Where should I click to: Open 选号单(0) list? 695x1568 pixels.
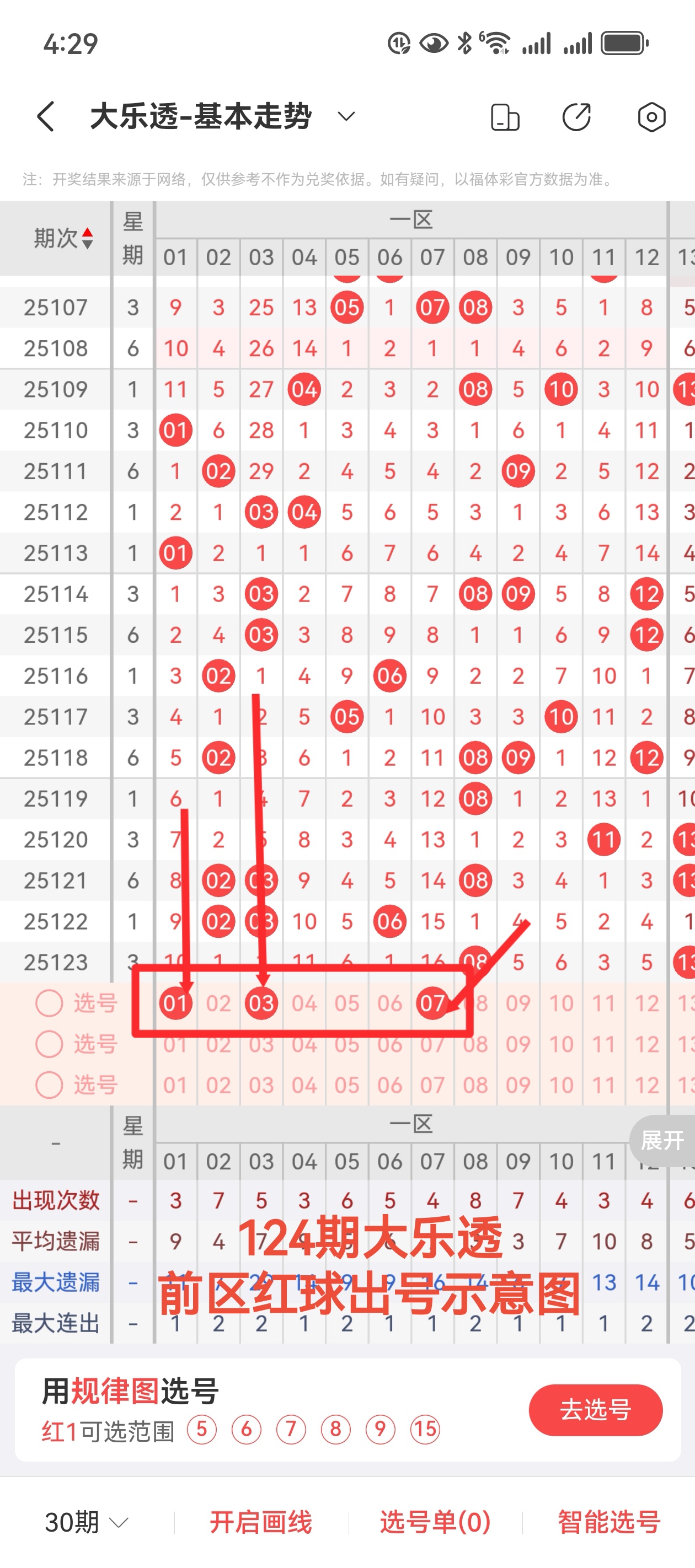tap(435, 1522)
